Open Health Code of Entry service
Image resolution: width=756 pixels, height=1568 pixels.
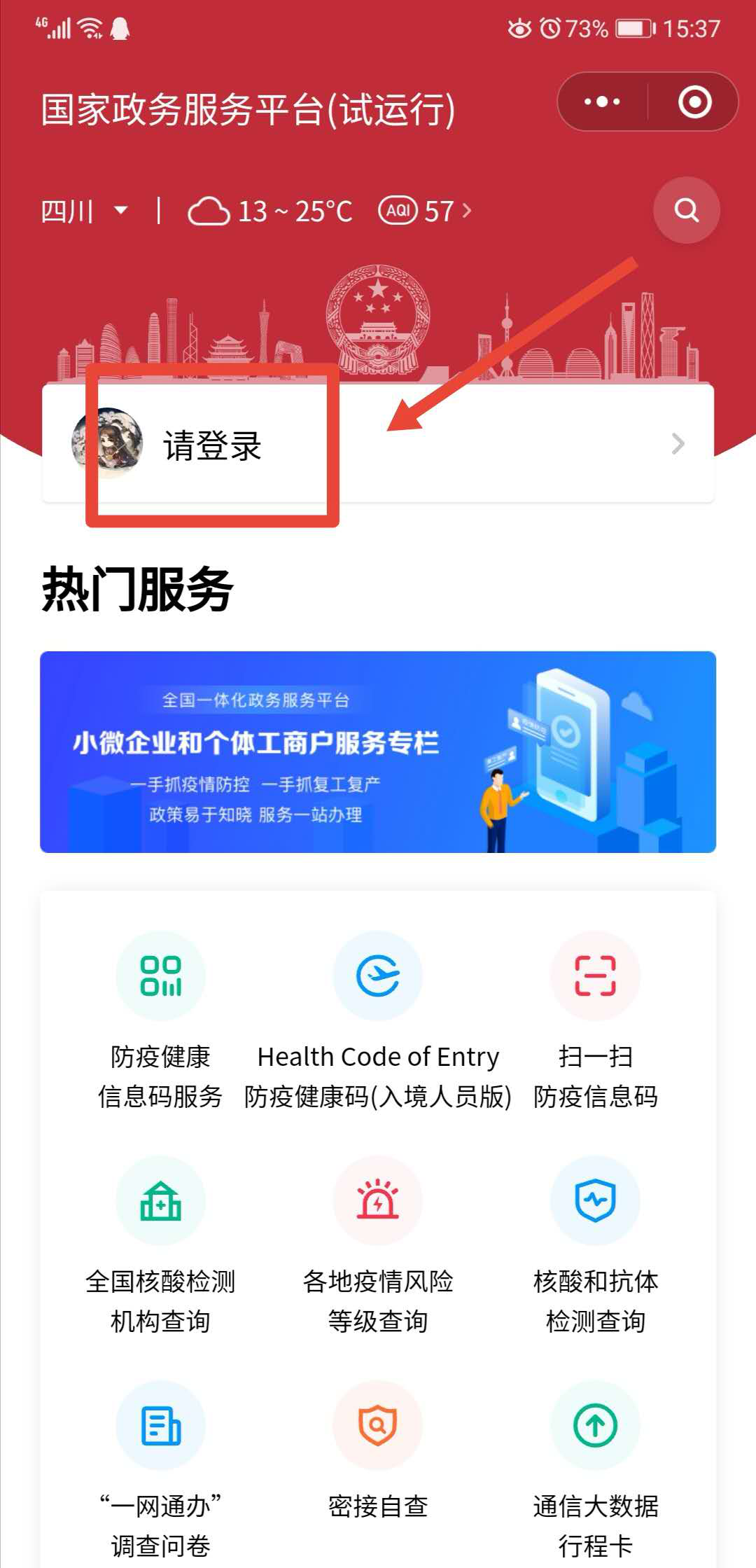click(378, 1019)
